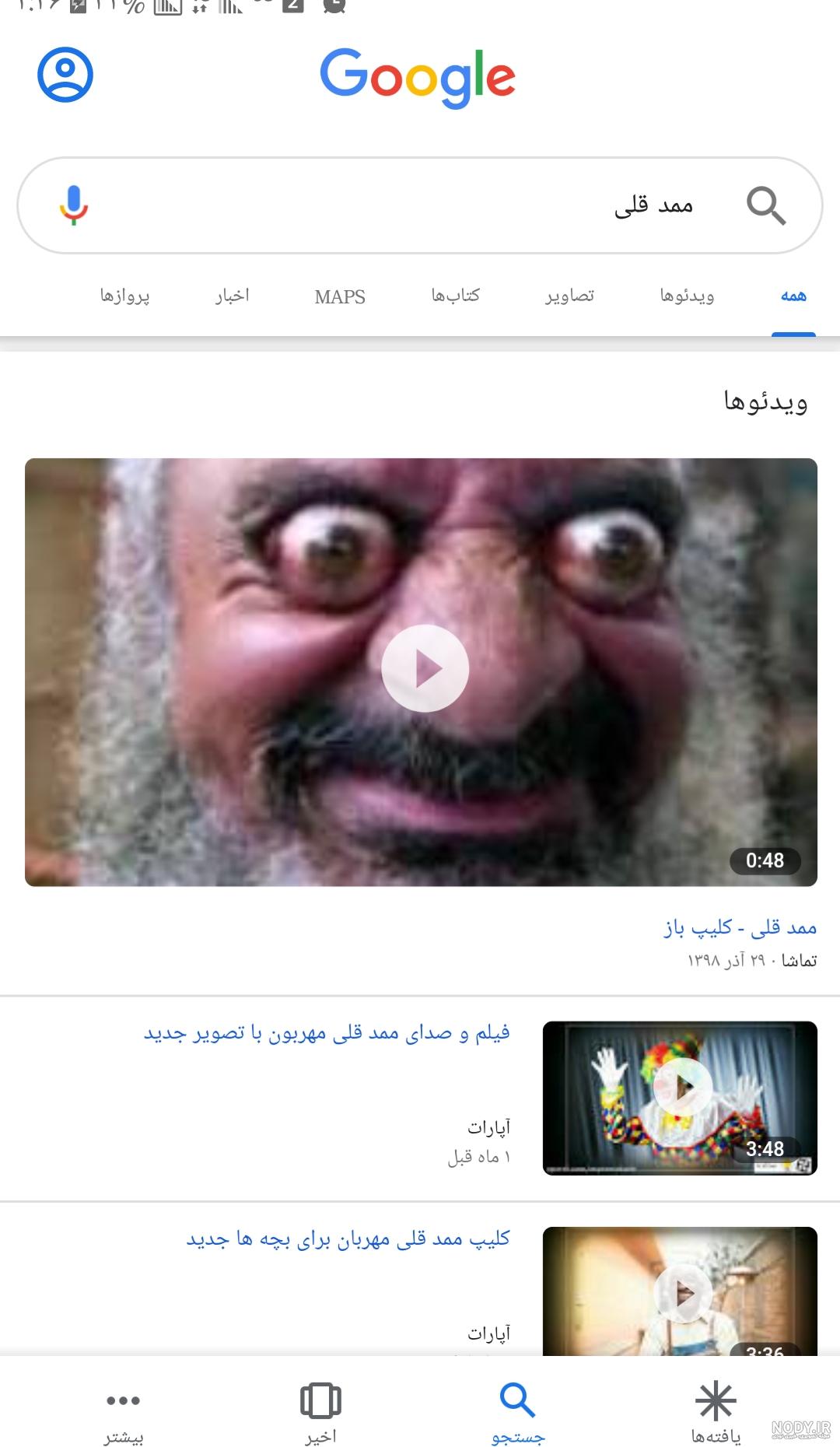Switch to the پروازها search tab
Viewport: 840px width, 1447px height.
(x=124, y=296)
